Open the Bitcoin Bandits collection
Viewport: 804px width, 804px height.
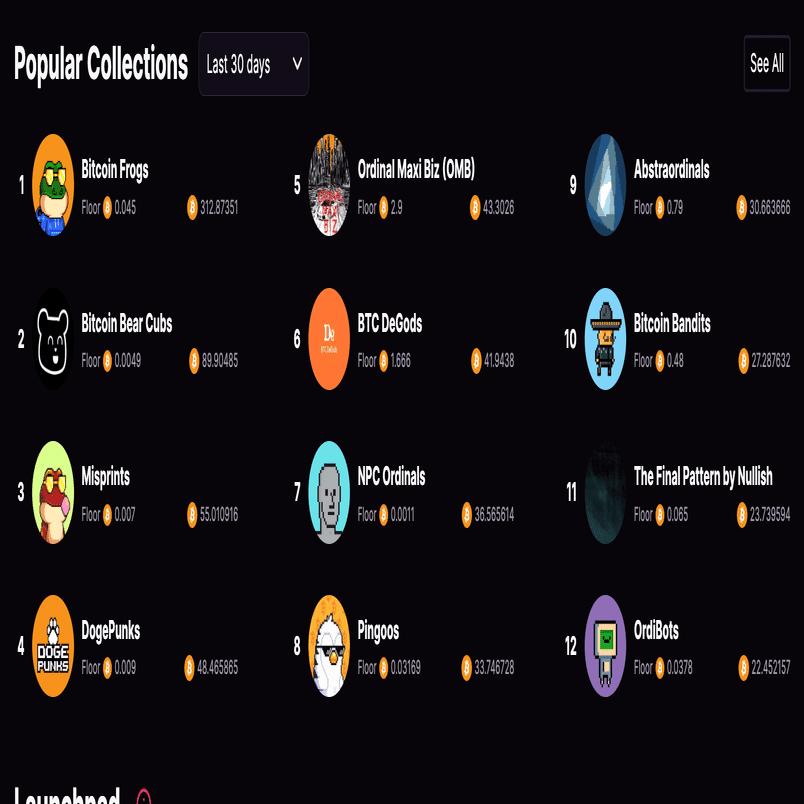[x=672, y=324]
